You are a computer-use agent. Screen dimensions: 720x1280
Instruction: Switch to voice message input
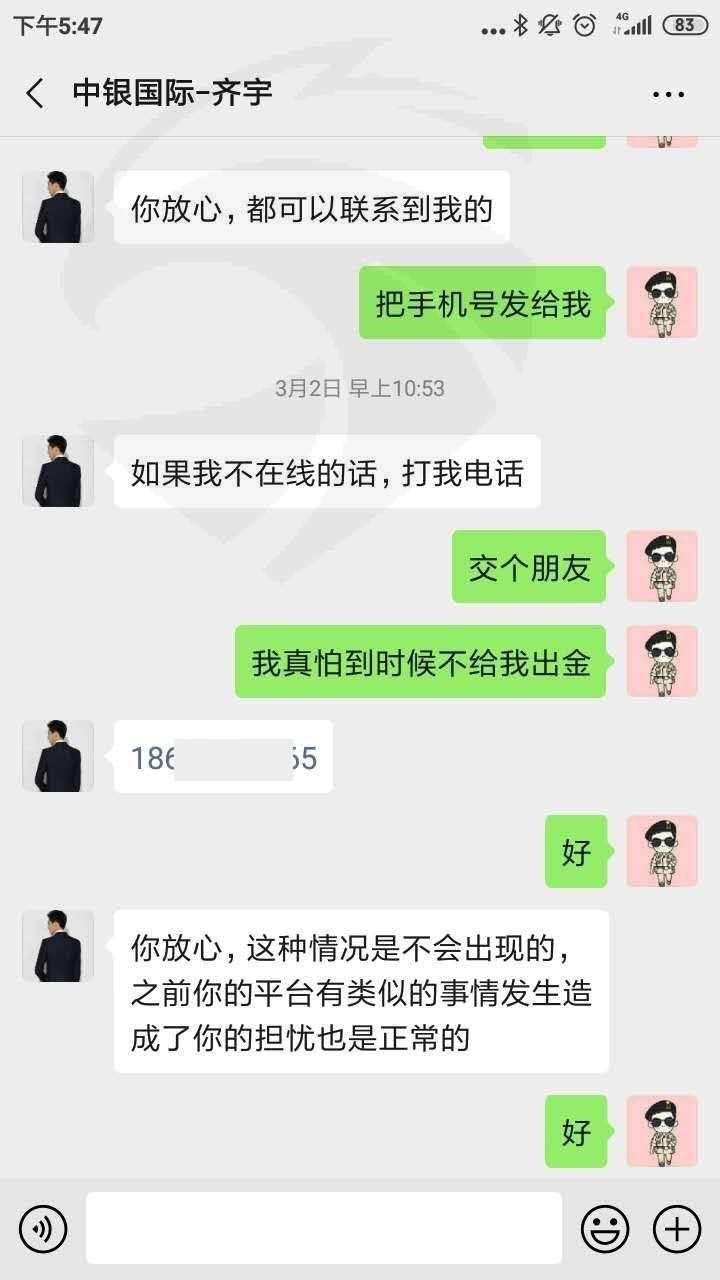(43, 1228)
